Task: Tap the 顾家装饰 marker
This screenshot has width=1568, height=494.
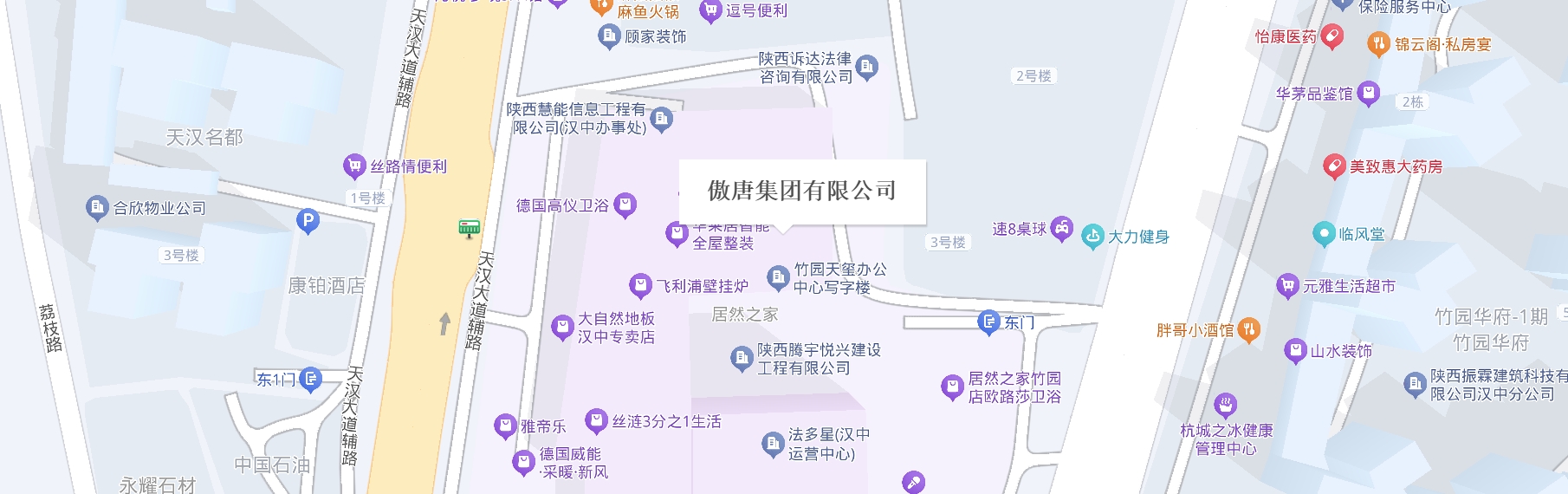Action: click(610, 36)
